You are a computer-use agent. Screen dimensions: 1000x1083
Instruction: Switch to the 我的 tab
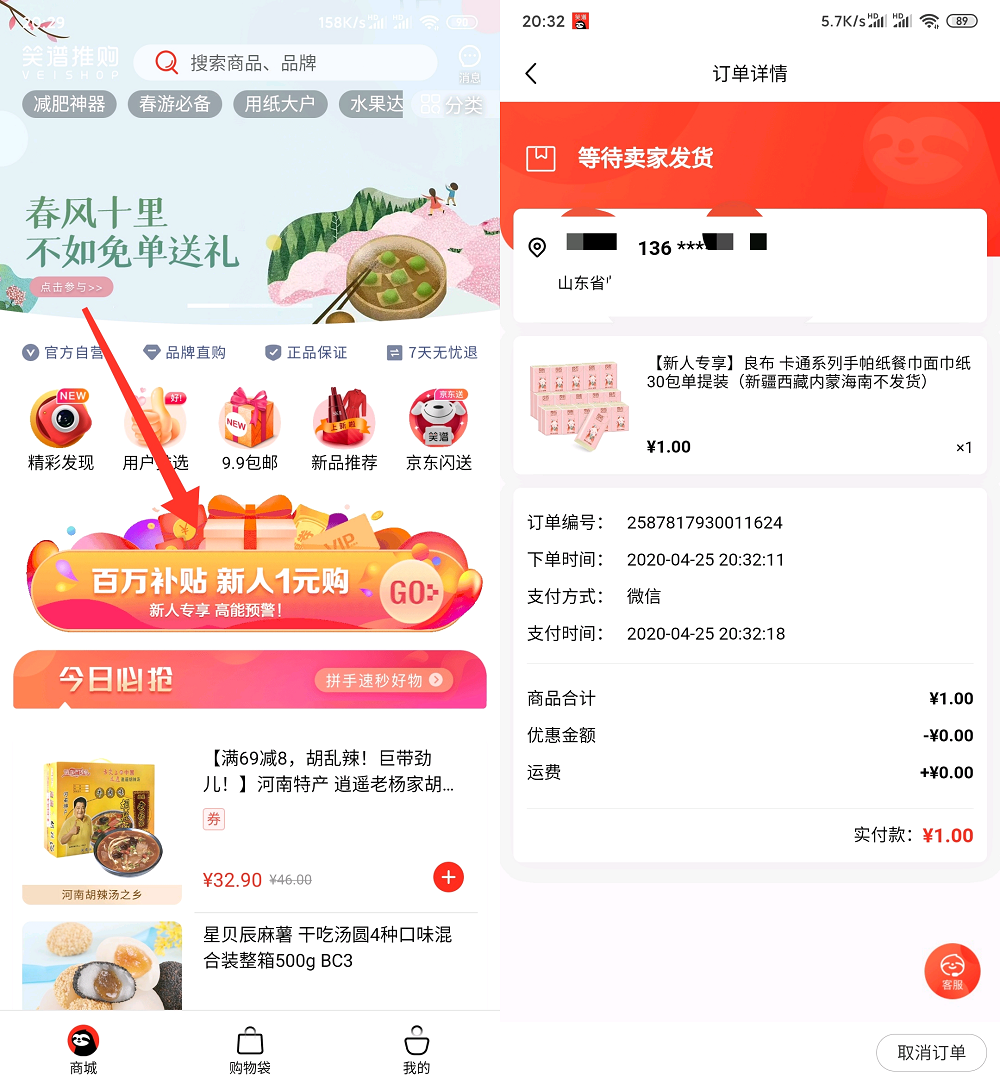pos(416,1049)
